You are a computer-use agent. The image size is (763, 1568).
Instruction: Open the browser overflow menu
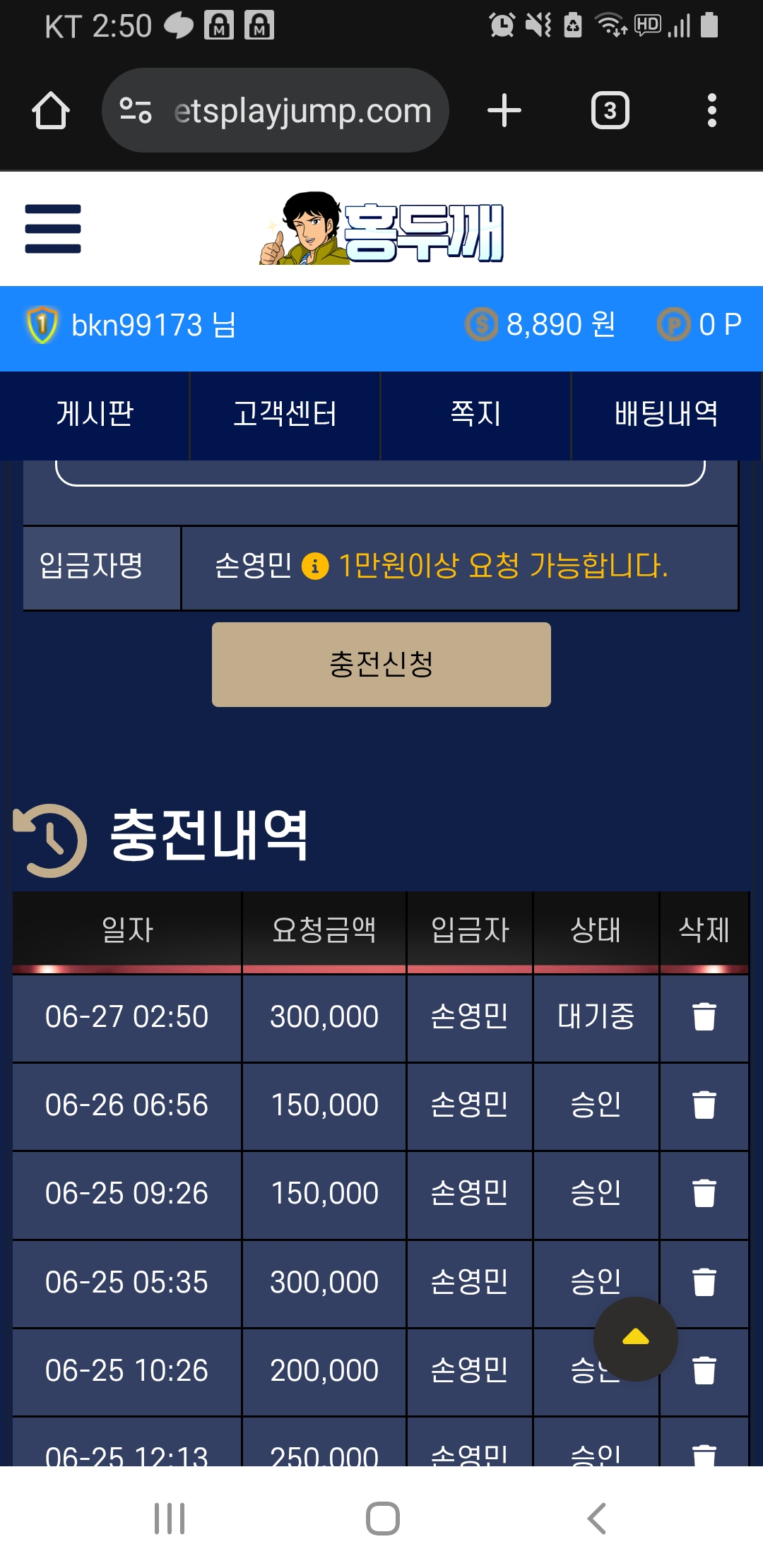click(x=711, y=111)
